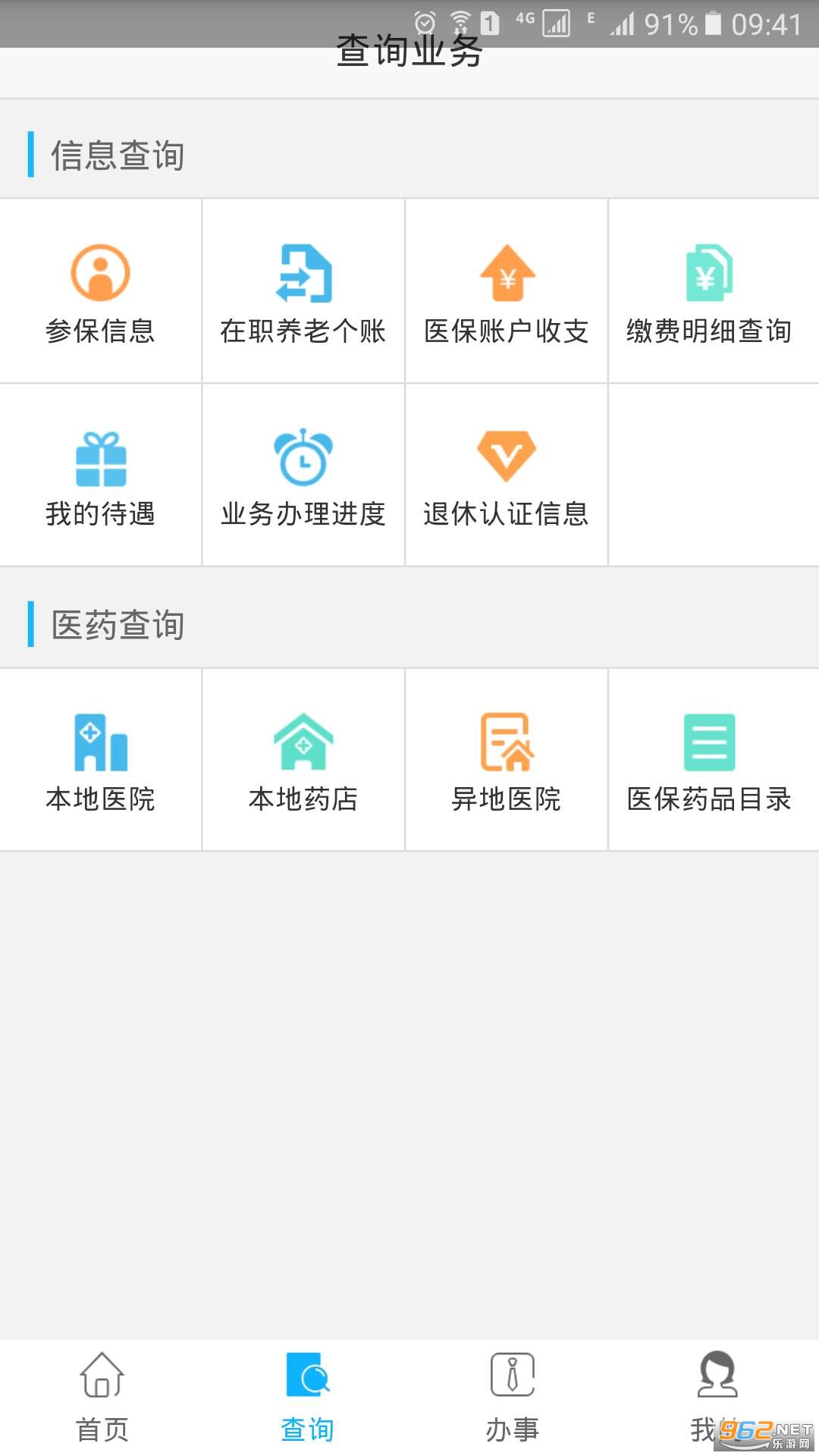The image size is (819, 1456).
Task: Open 缴费明细查询 payment details
Action: (x=710, y=292)
